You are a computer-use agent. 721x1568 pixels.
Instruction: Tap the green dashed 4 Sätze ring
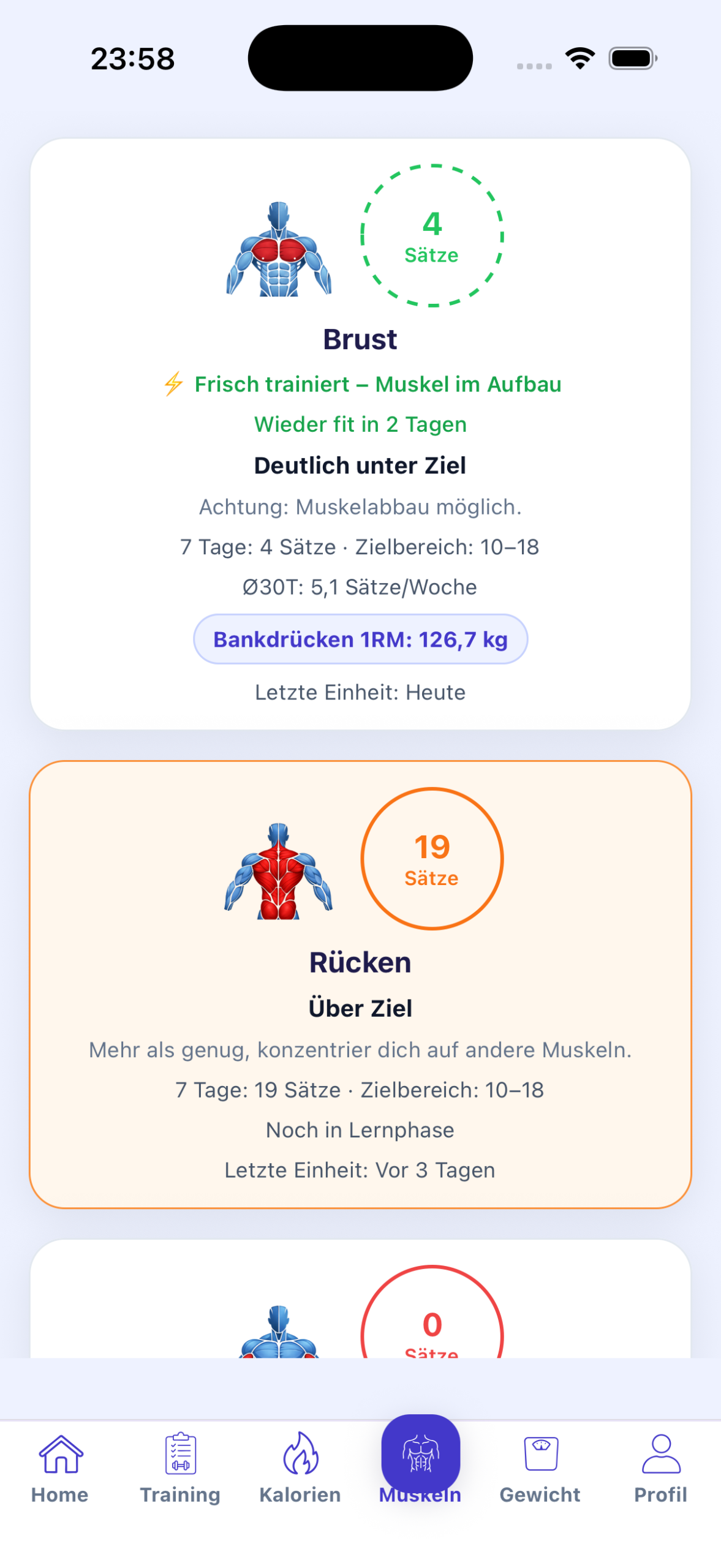[432, 238]
